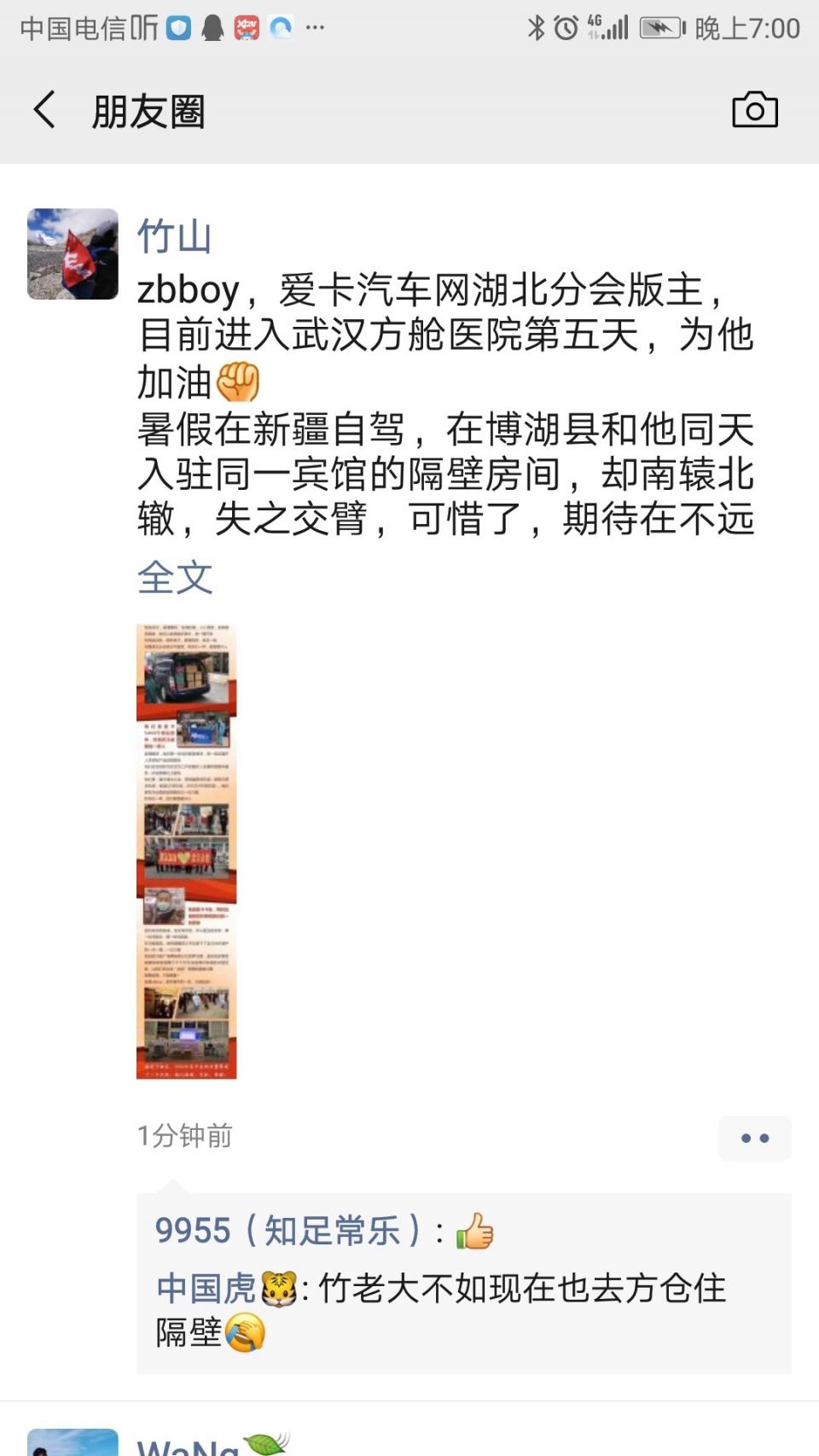This screenshot has width=819, height=1456.
Task: Expand the post with 全文
Action: [x=175, y=578]
